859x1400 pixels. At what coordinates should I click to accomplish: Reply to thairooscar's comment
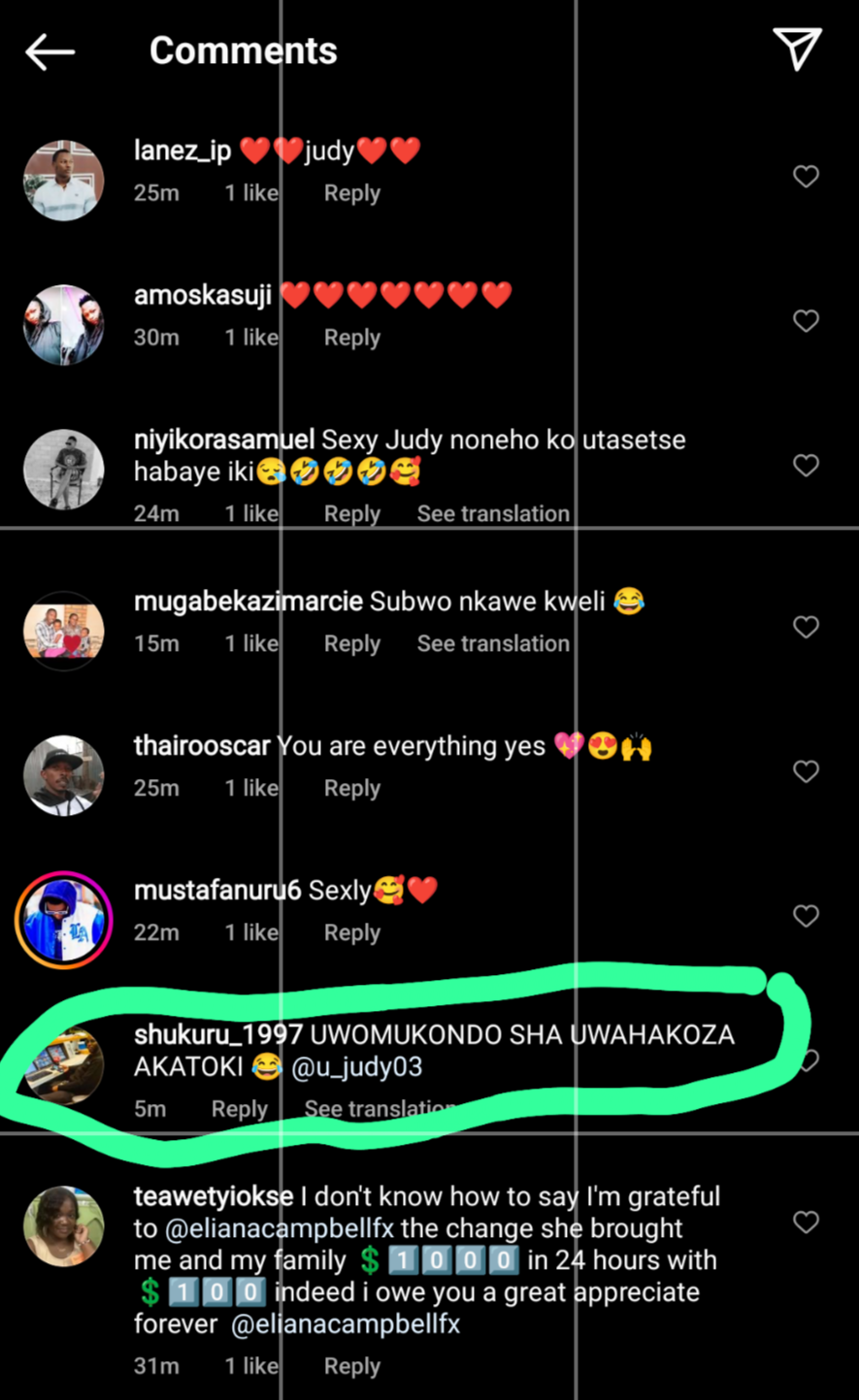pyautogui.click(x=351, y=788)
